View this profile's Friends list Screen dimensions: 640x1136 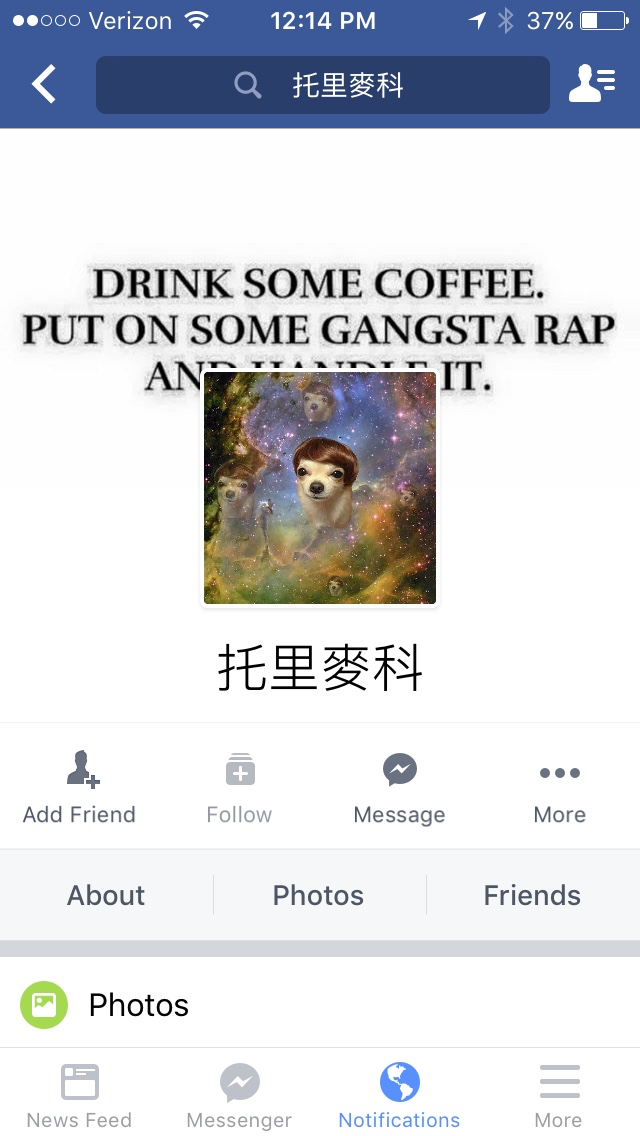[532, 895]
